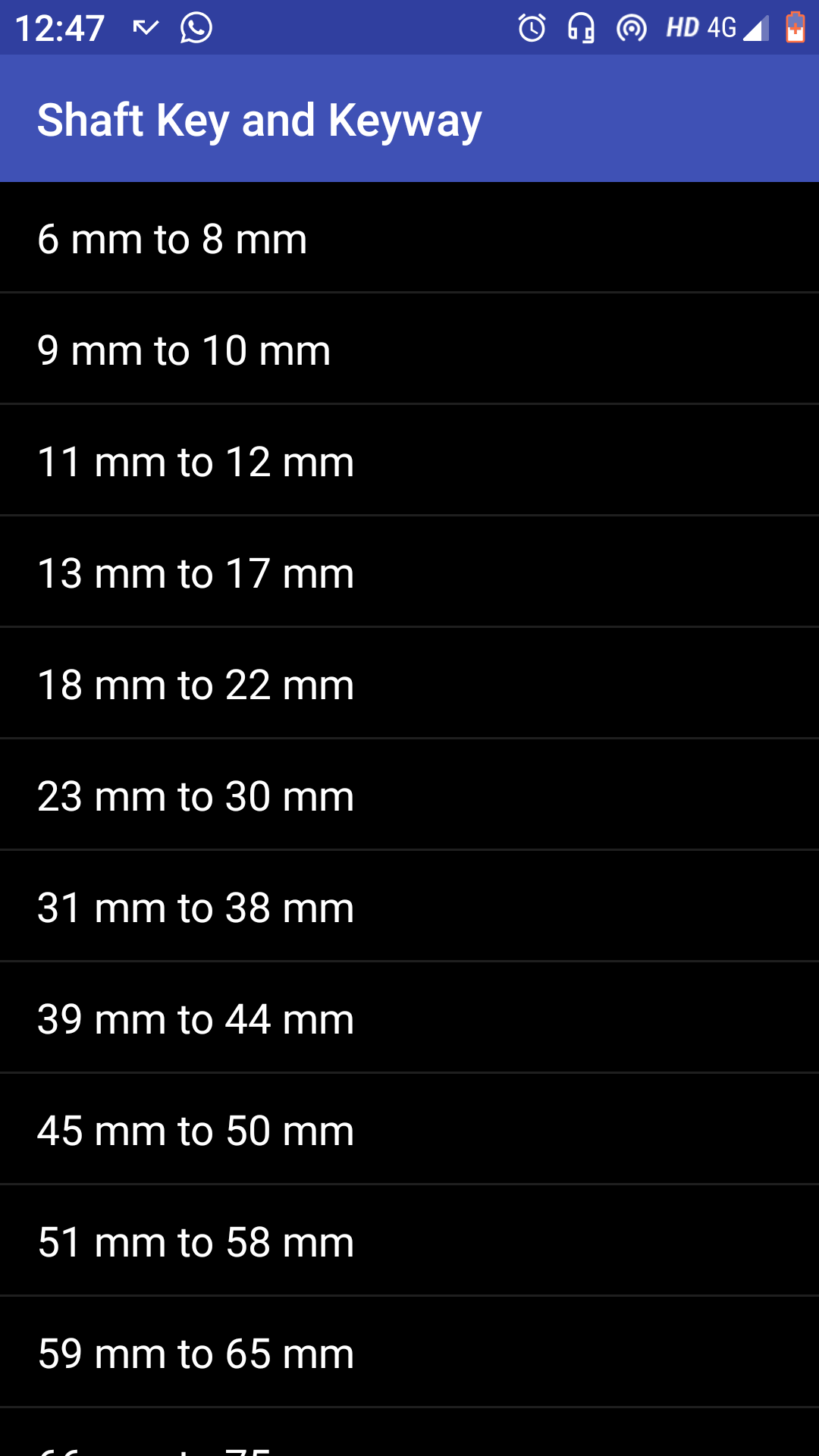
Task: Tap the battery indicator icon
Action: tap(795, 27)
